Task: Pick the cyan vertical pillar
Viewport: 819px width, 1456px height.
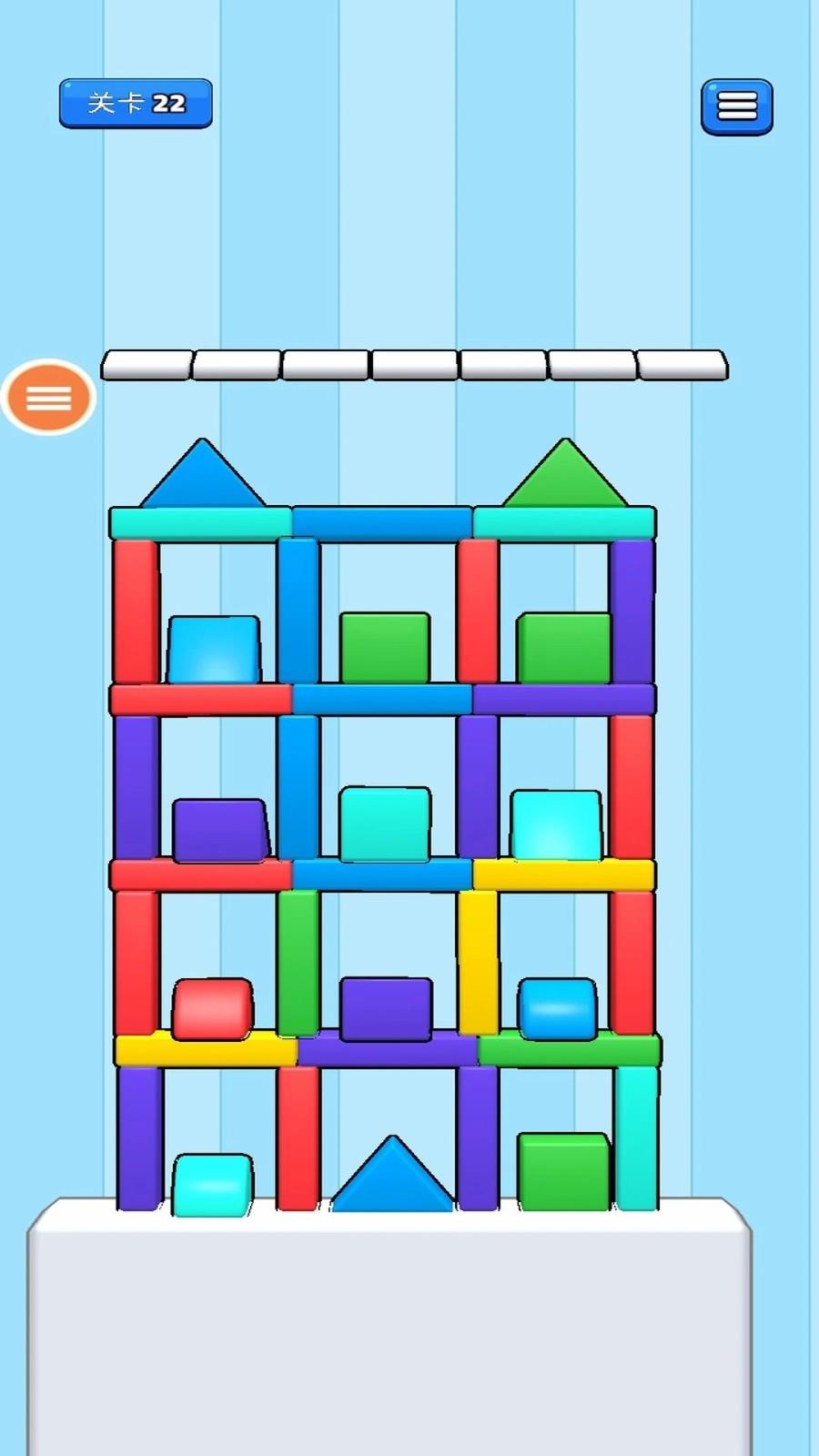Action: [x=637, y=1137]
